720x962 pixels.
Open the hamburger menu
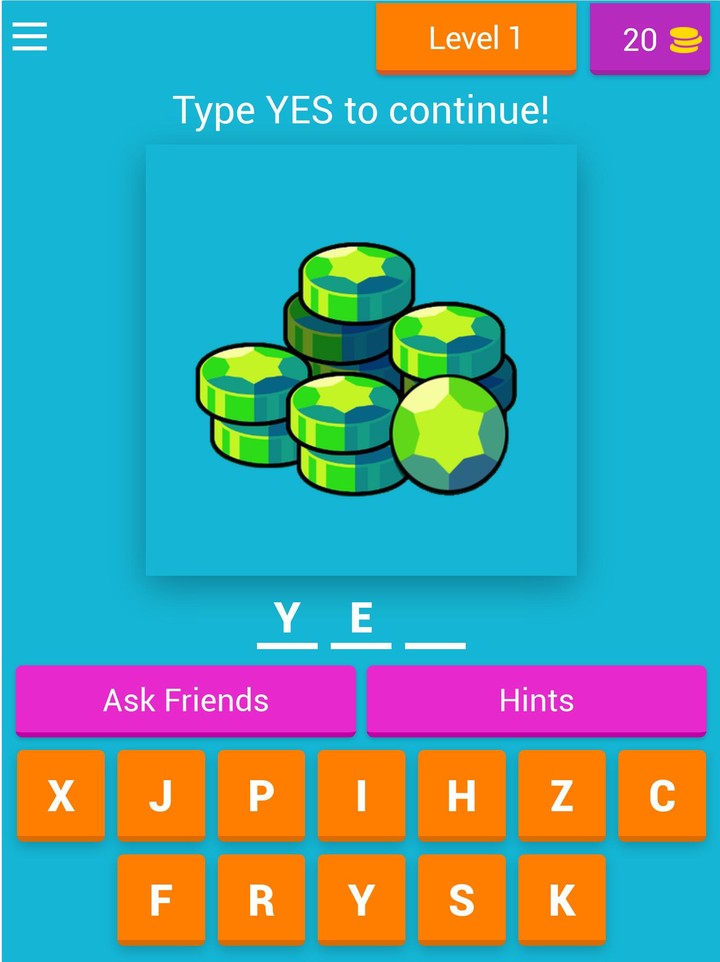tap(30, 37)
